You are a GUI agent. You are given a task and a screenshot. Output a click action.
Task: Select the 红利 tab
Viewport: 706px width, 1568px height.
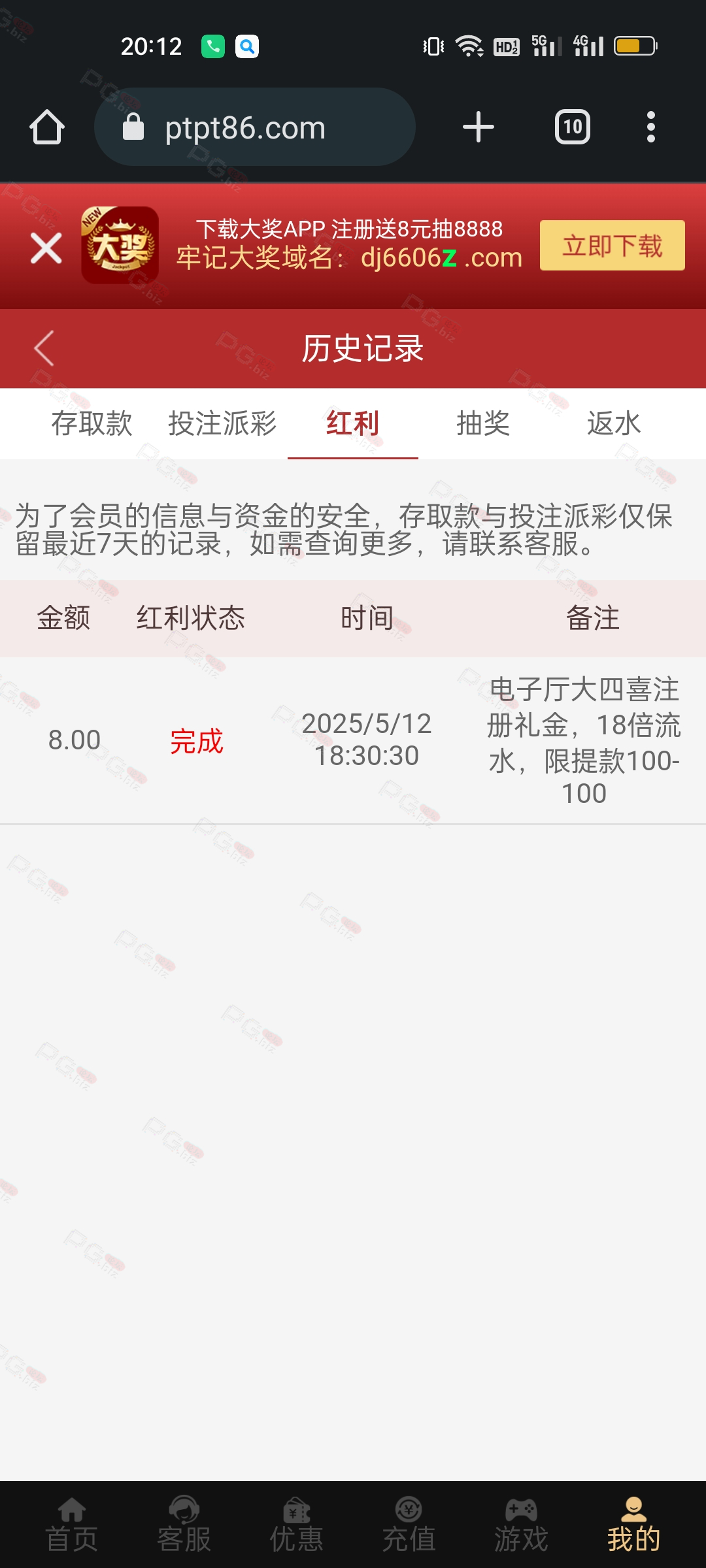[353, 423]
